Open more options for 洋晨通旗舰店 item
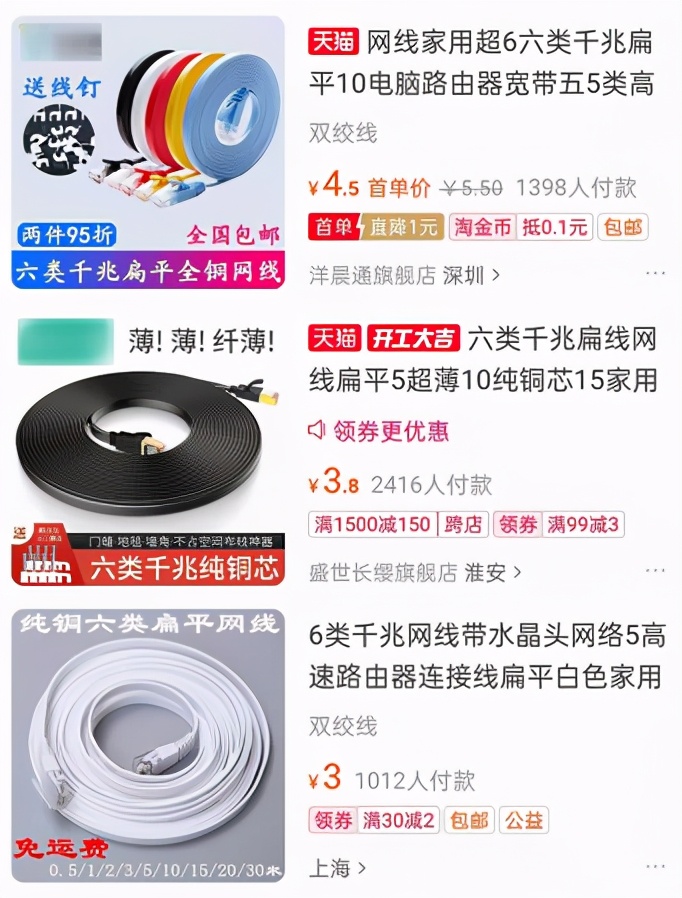The height and width of the screenshot is (898, 682). 655,273
